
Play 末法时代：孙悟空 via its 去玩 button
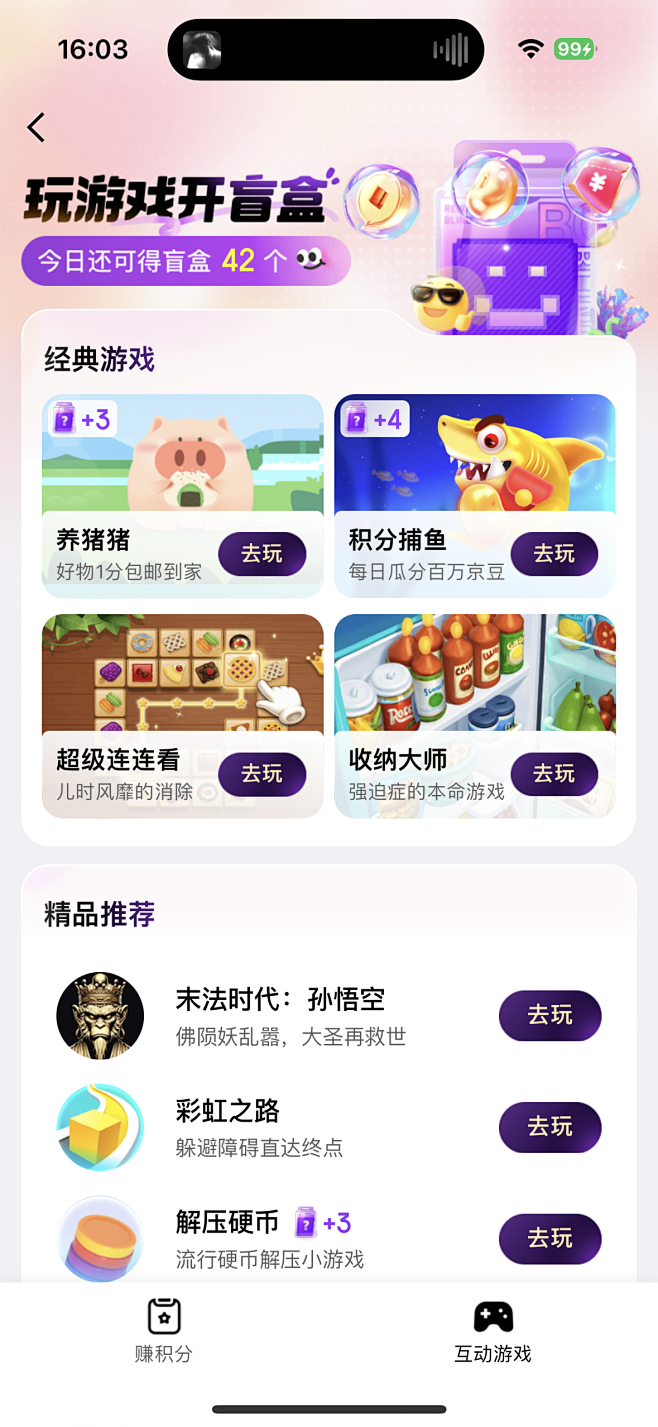click(550, 1016)
